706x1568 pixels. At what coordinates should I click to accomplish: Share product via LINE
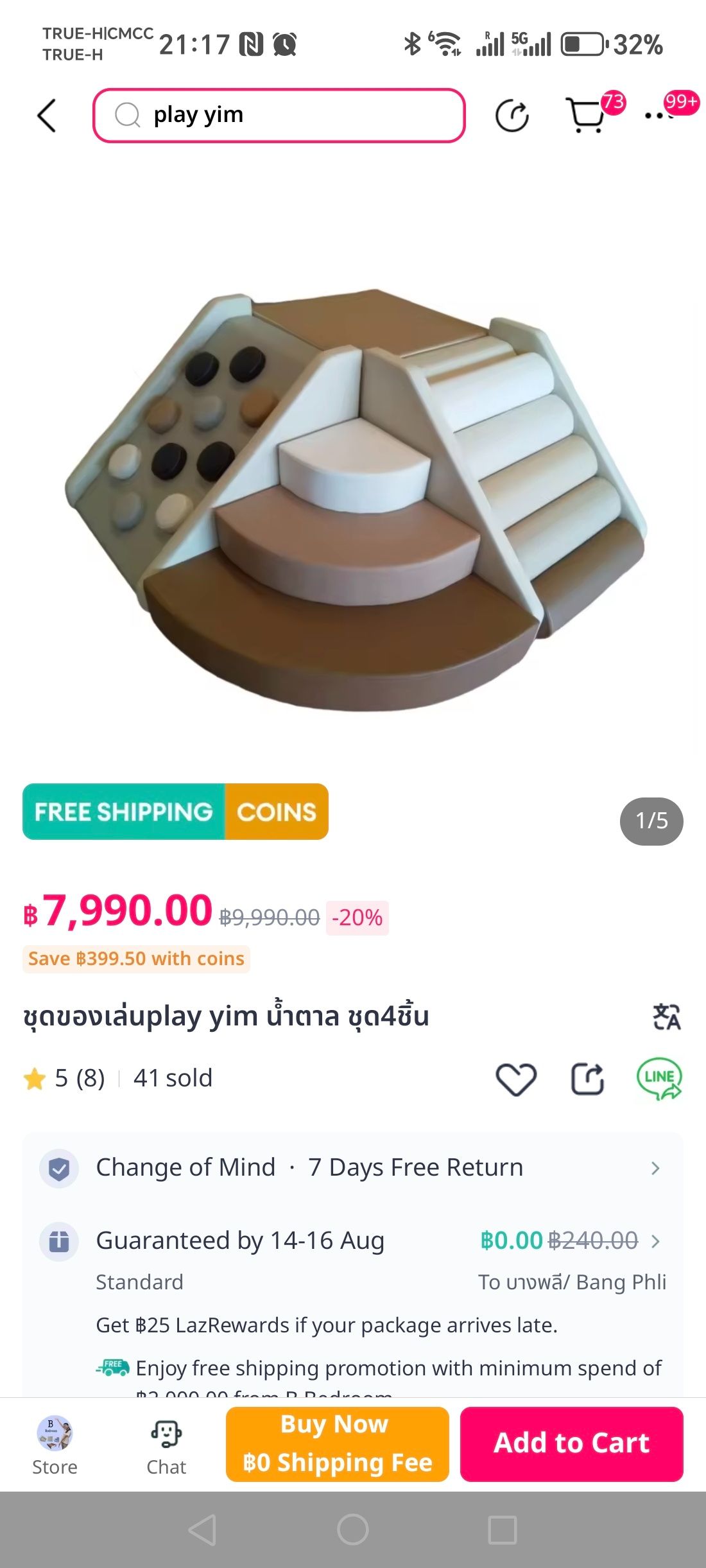coord(659,1079)
